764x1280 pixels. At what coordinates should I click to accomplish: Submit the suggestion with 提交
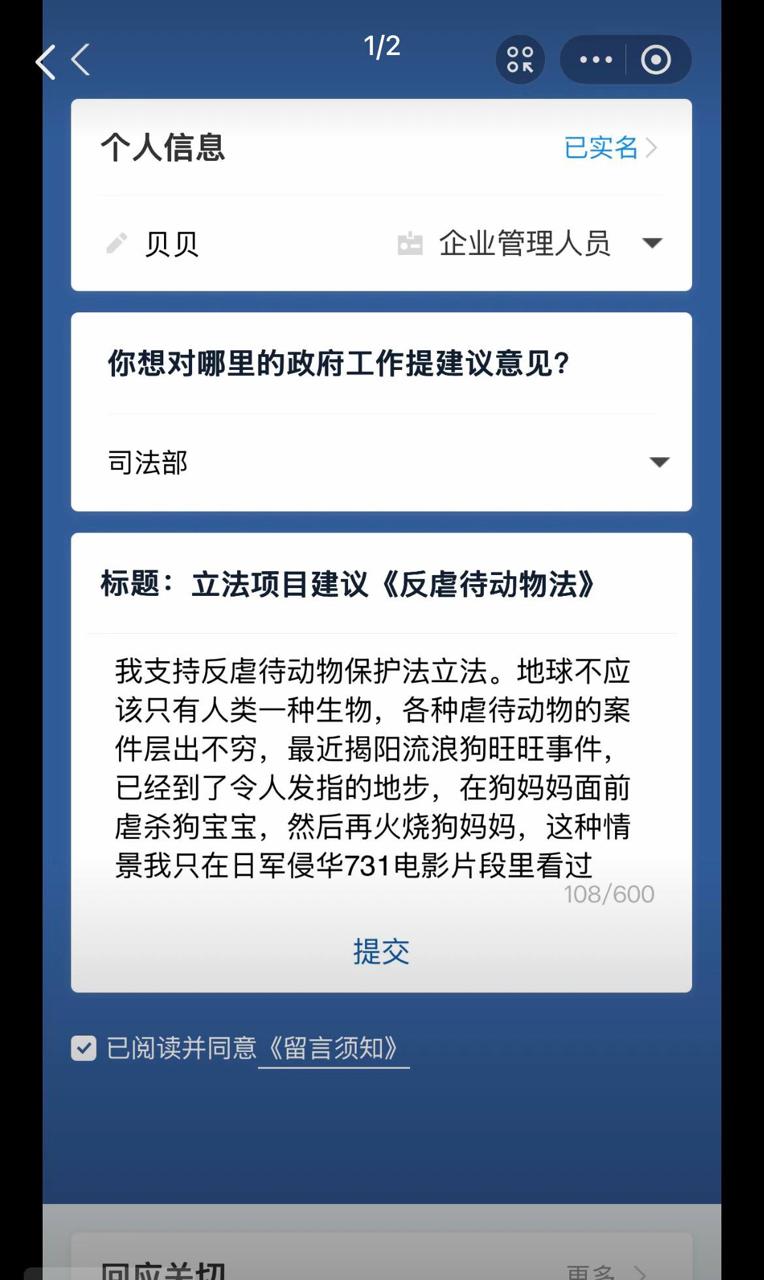(381, 951)
